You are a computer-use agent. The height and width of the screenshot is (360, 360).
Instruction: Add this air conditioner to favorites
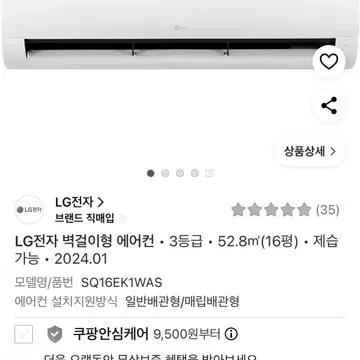point(329,62)
